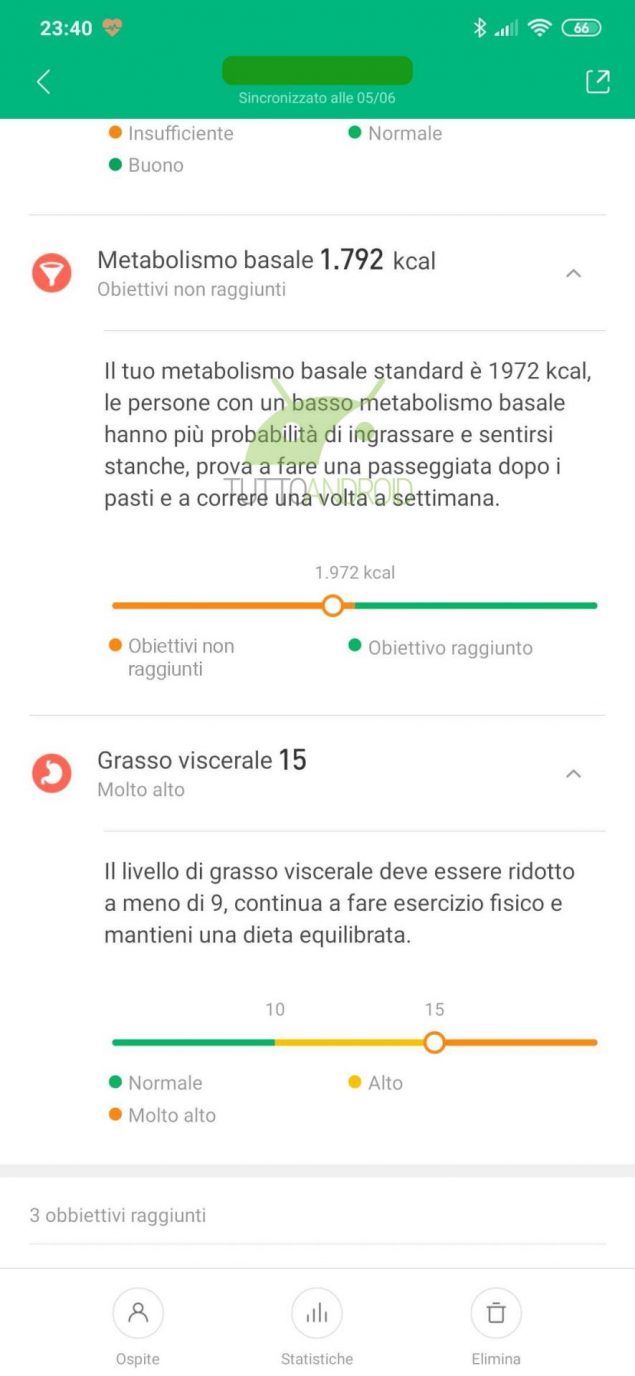The height and width of the screenshot is (1376, 635).
Task: Open Statistiche
Action: pyautogui.click(x=317, y=1326)
